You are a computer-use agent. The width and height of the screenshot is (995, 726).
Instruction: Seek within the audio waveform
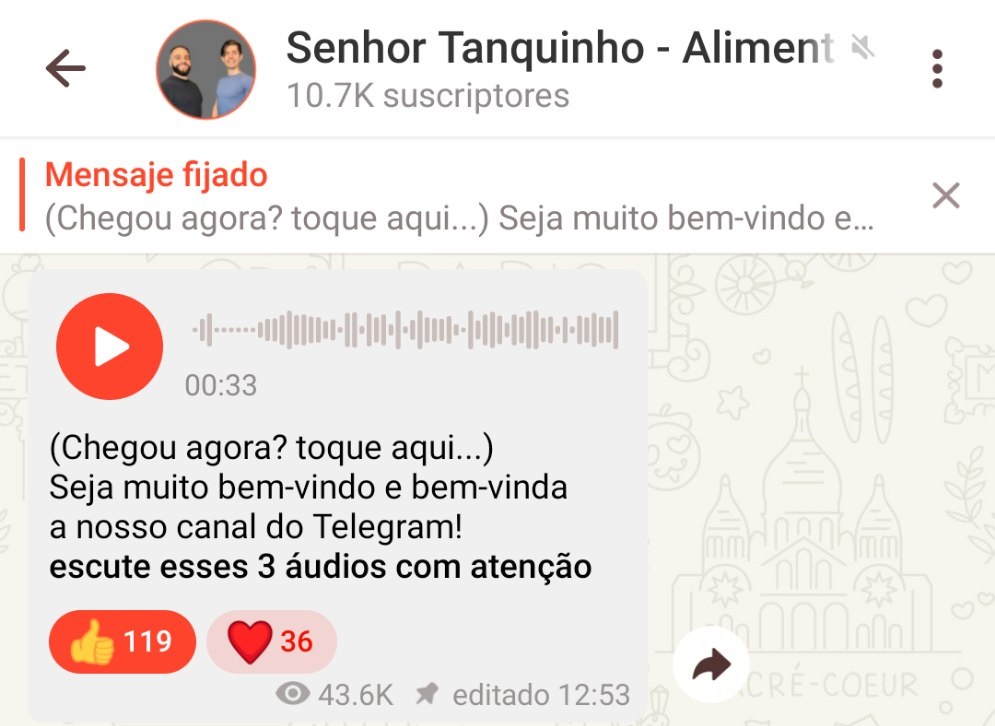click(405, 330)
